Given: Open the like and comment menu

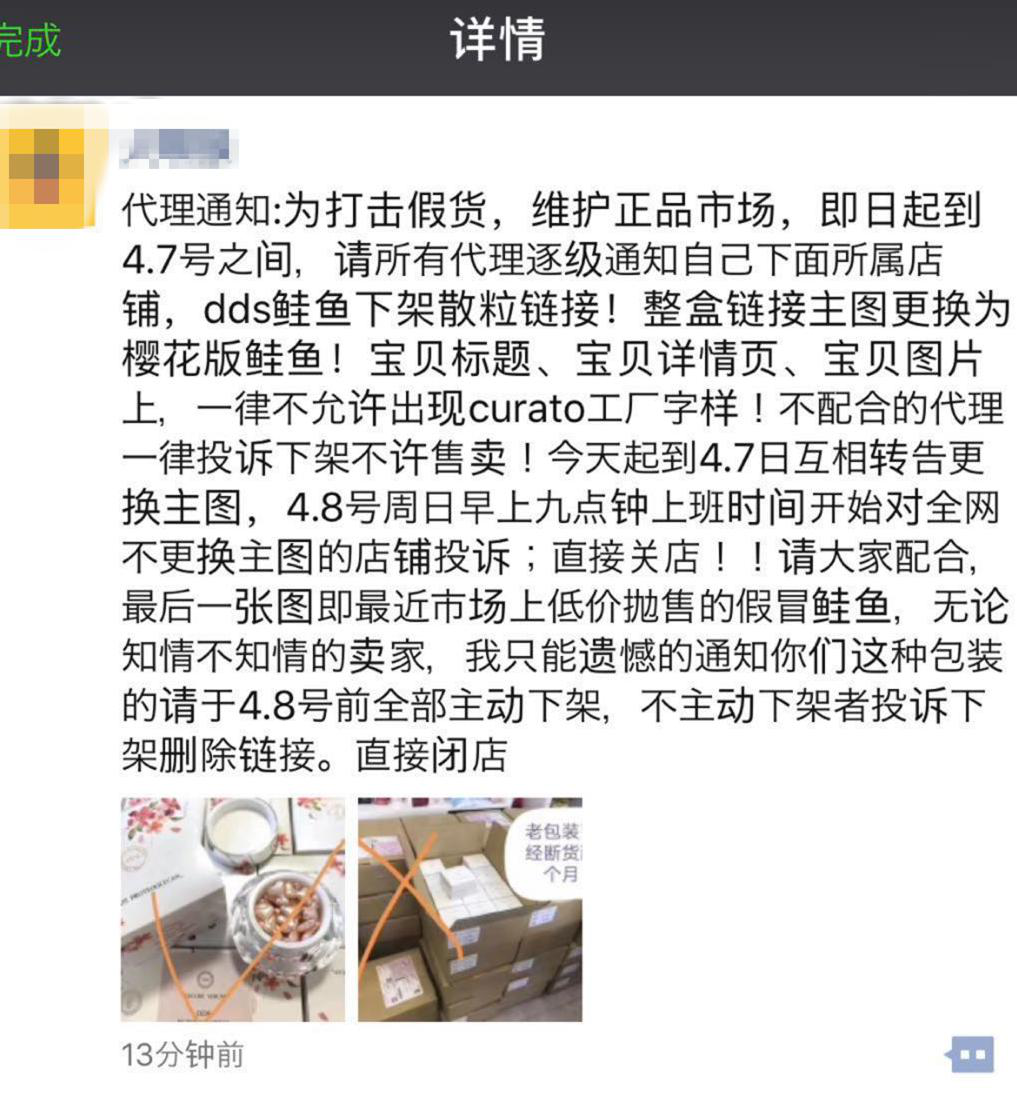Looking at the screenshot, I should (x=970, y=1054).
